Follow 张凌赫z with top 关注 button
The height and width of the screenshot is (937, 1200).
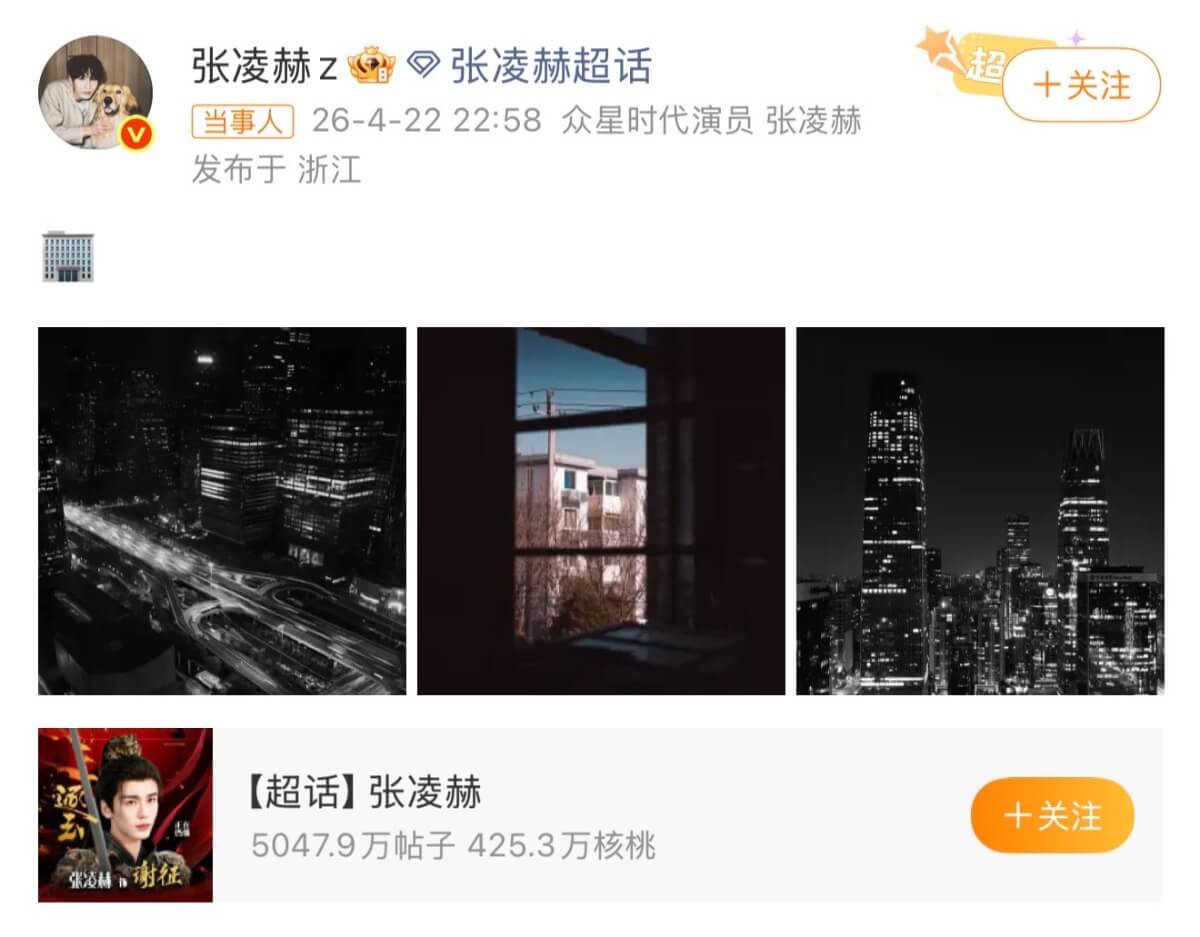[x=1081, y=85]
